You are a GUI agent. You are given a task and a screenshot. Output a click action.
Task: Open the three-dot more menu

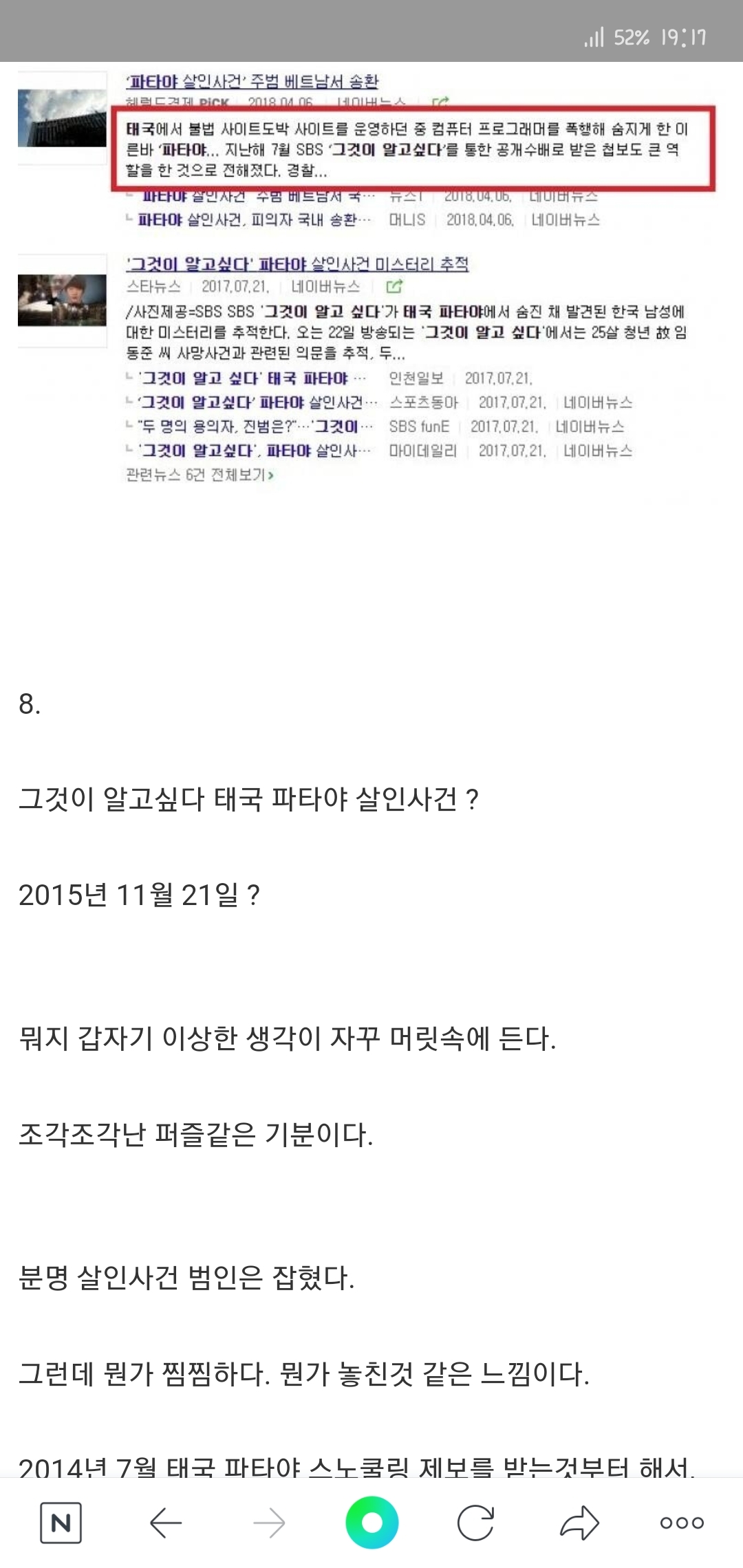682,1523
